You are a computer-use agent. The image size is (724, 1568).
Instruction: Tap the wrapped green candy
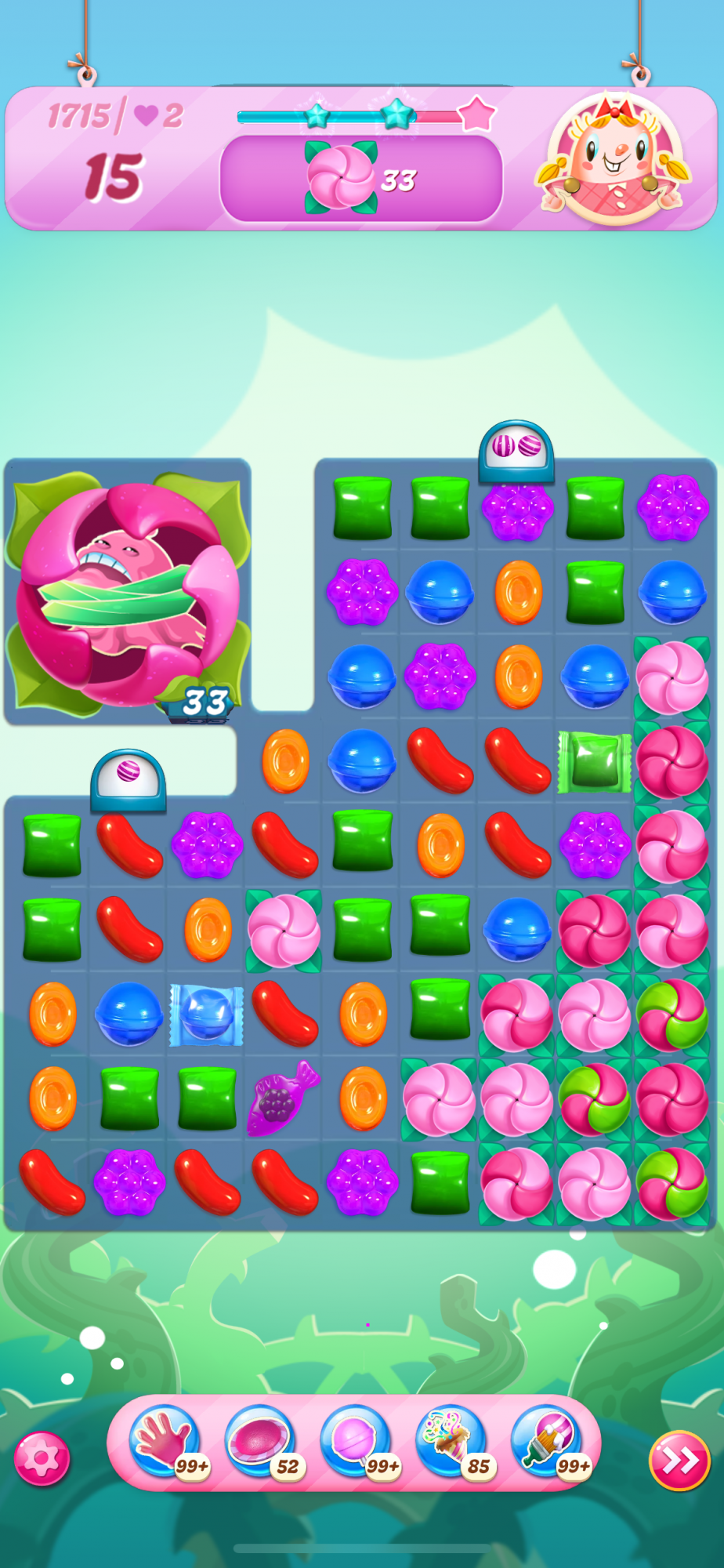[x=594, y=762]
